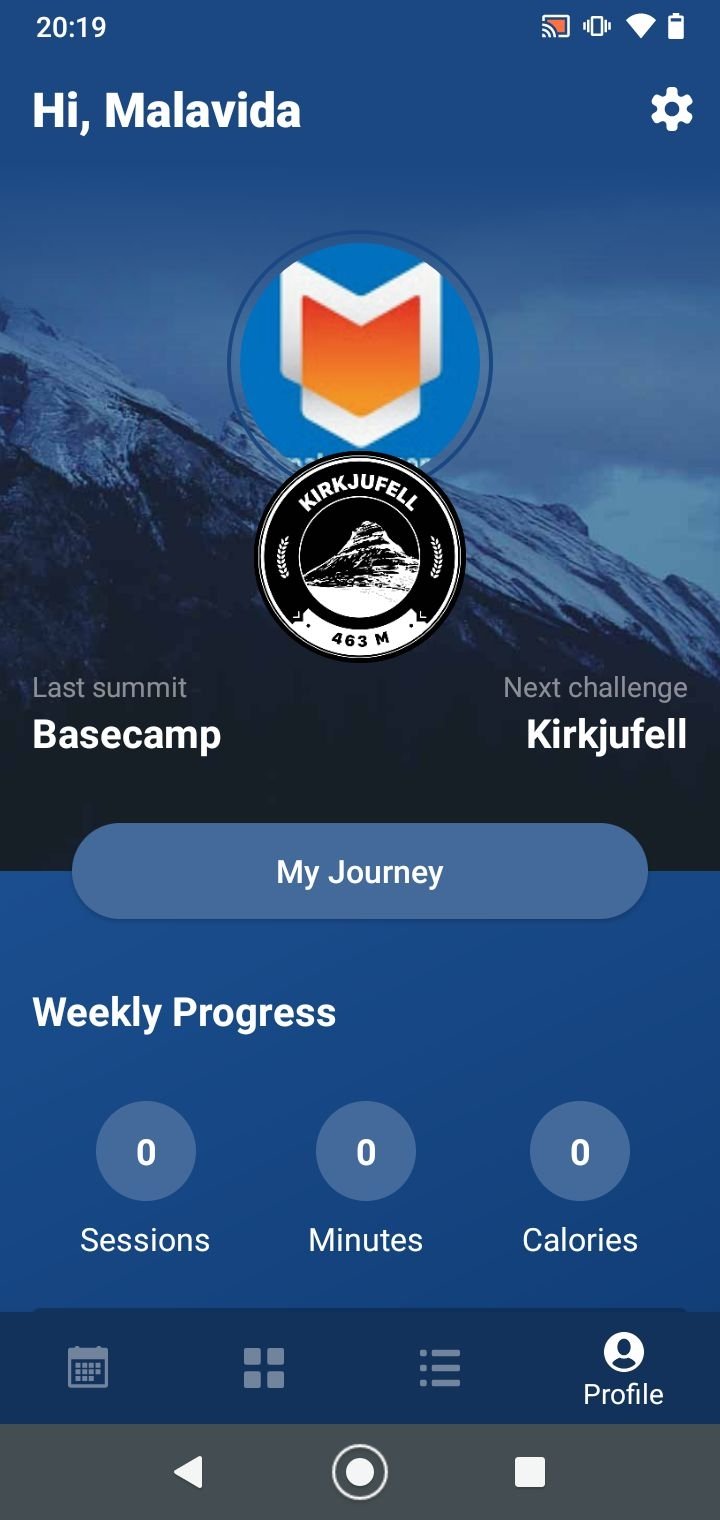This screenshot has width=720, height=1520.
Task: Go to the list tab
Action: click(x=440, y=1367)
